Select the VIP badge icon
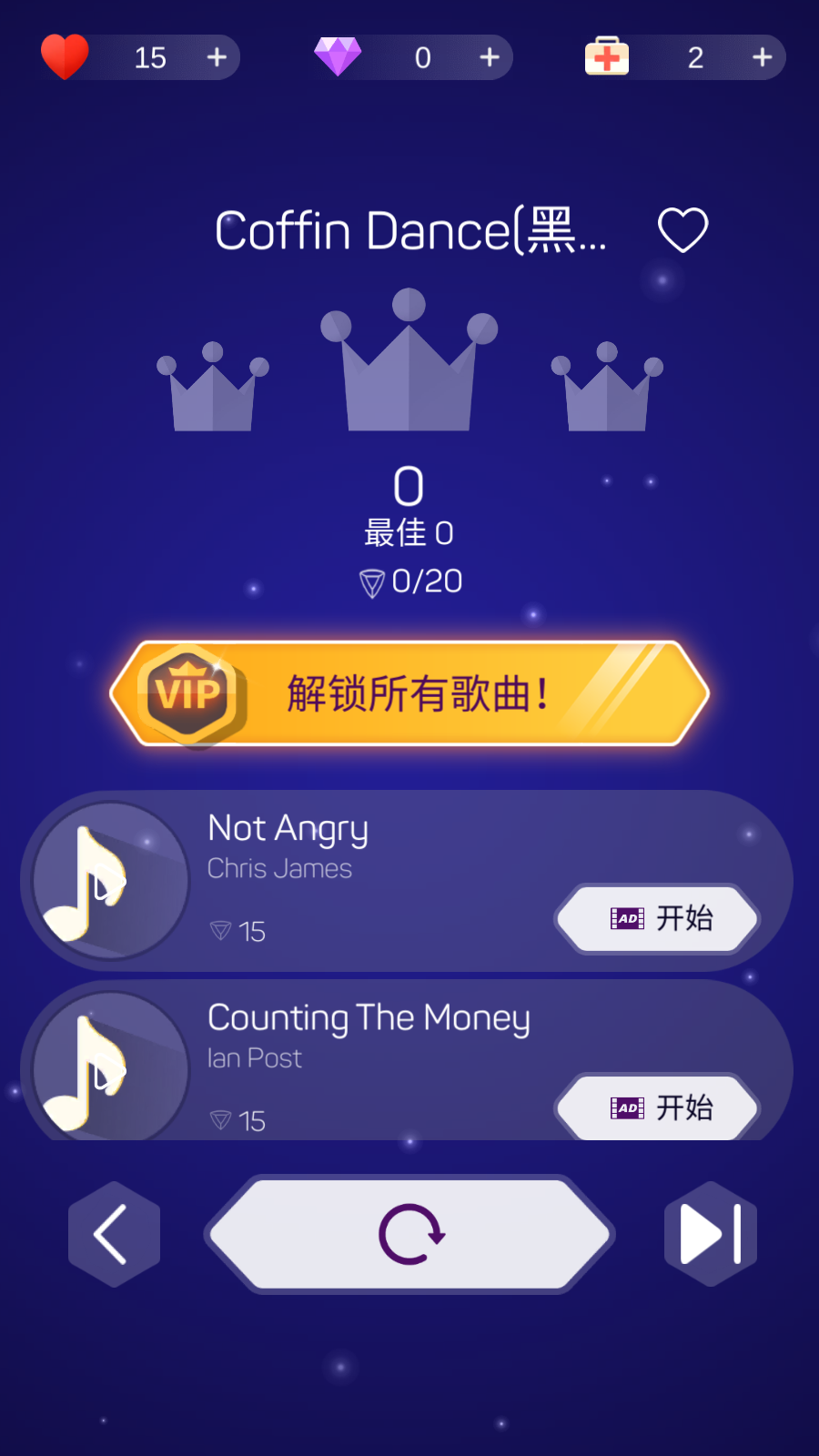This screenshot has width=819, height=1456. [187, 694]
